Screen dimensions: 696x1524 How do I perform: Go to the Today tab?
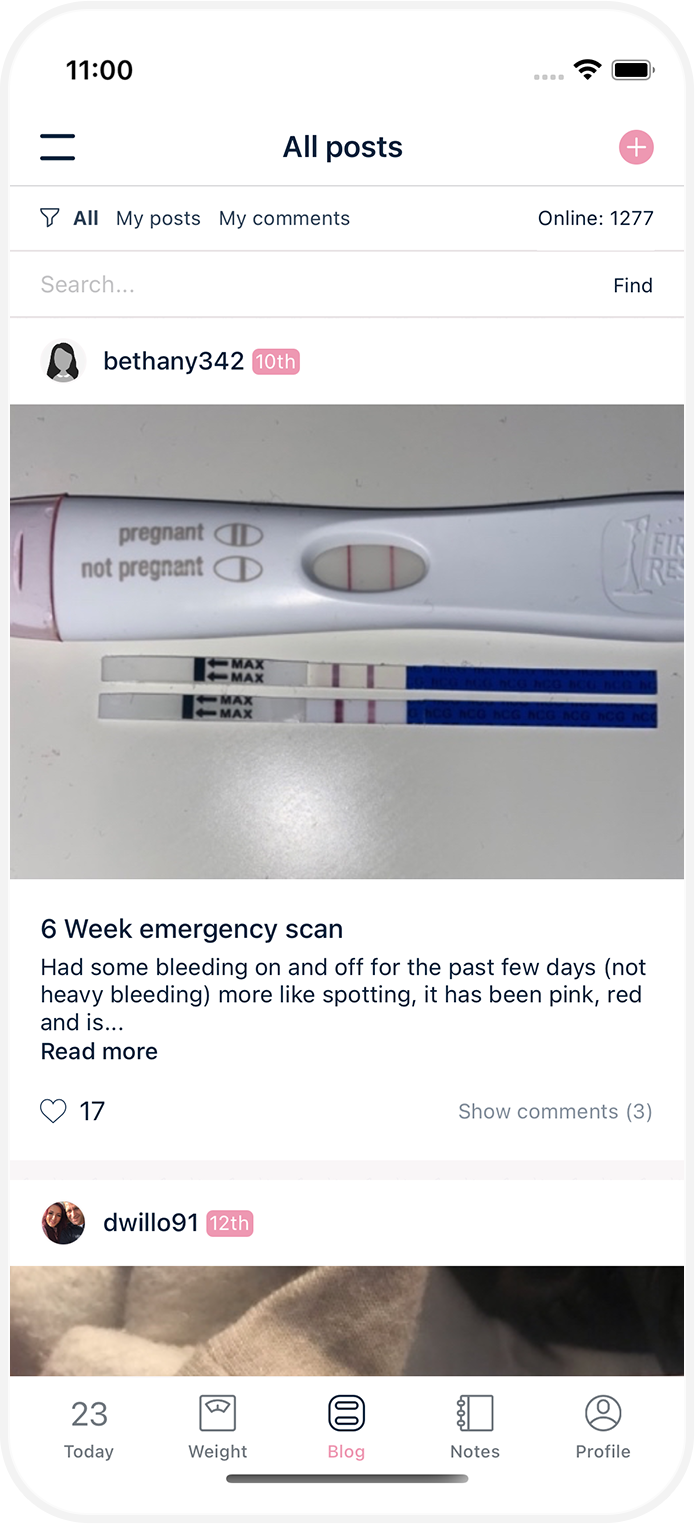pos(89,1428)
